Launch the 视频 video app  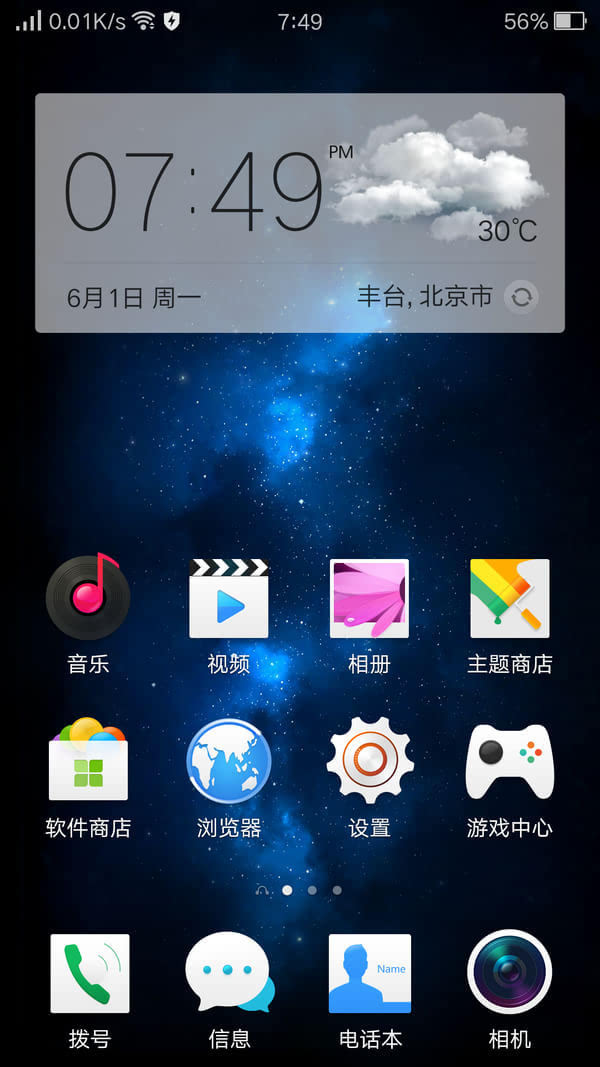tap(229, 598)
